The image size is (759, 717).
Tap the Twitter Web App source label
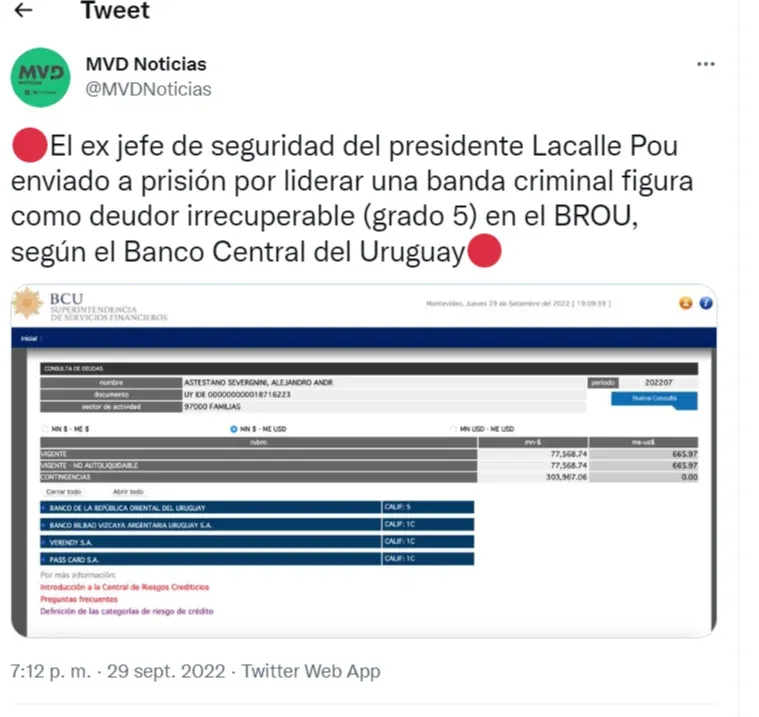click(x=311, y=670)
